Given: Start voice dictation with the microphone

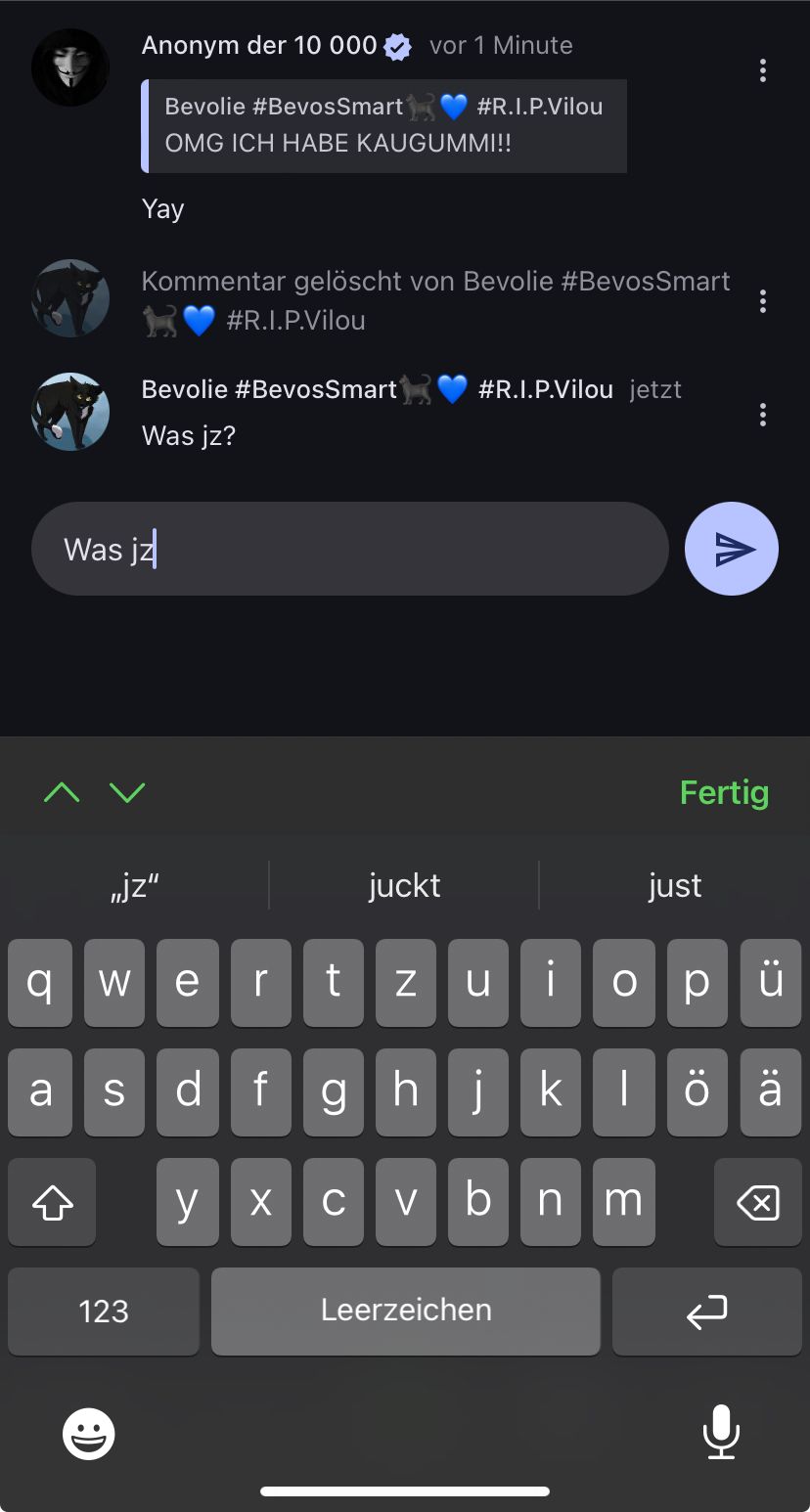Looking at the screenshot, I should [x=721, y=1433].
